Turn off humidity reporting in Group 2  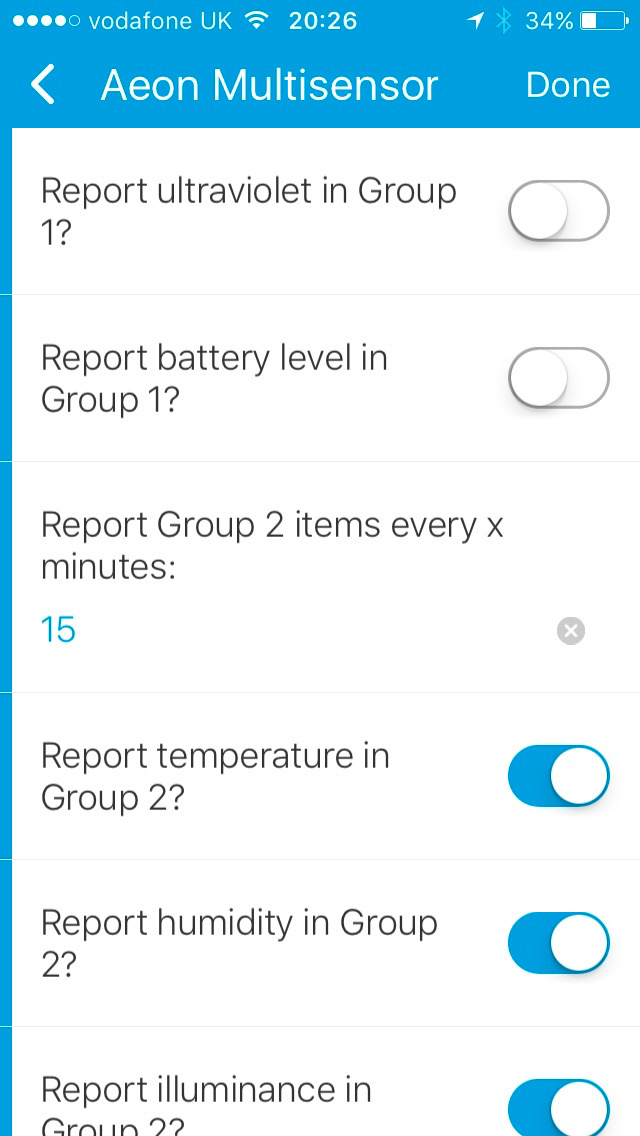click(x=558, y=942)
